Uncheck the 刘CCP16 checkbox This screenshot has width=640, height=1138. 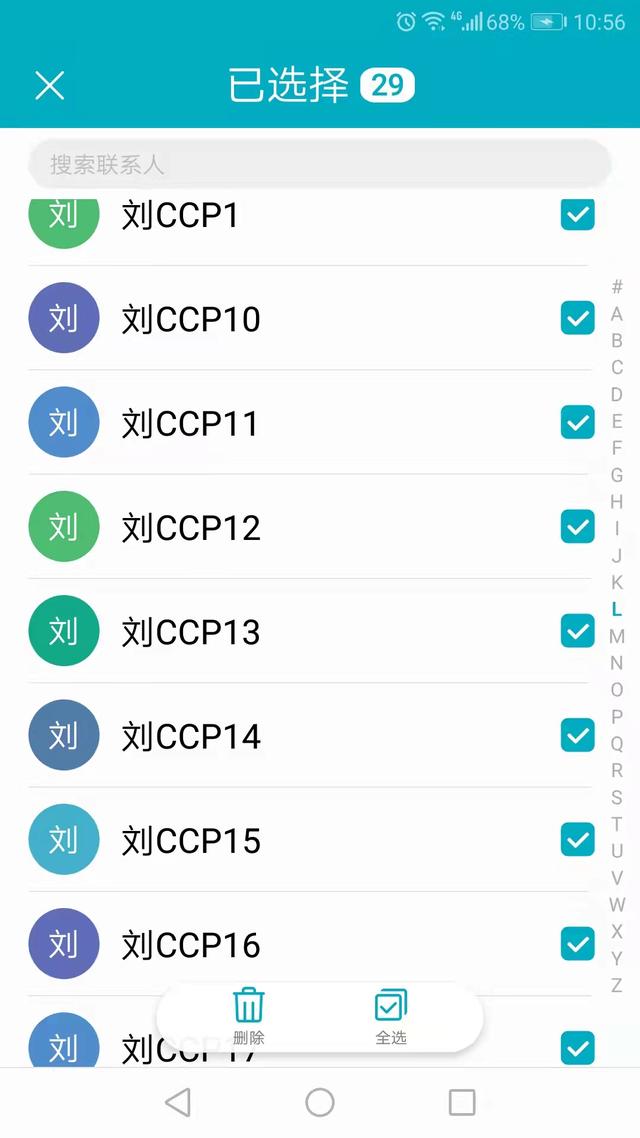click(577, 943)
